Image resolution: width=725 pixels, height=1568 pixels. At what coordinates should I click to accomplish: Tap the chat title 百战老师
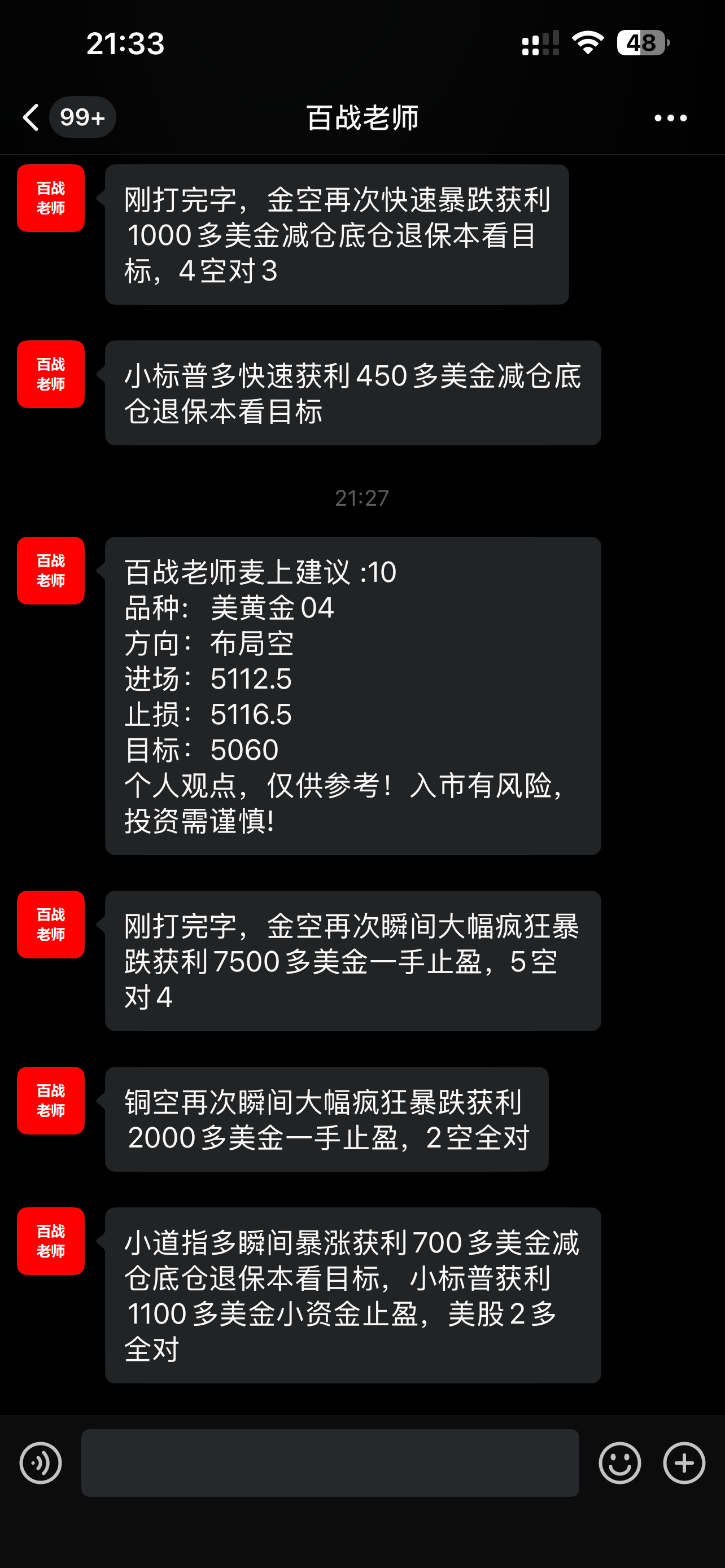(x=362, y=119)
